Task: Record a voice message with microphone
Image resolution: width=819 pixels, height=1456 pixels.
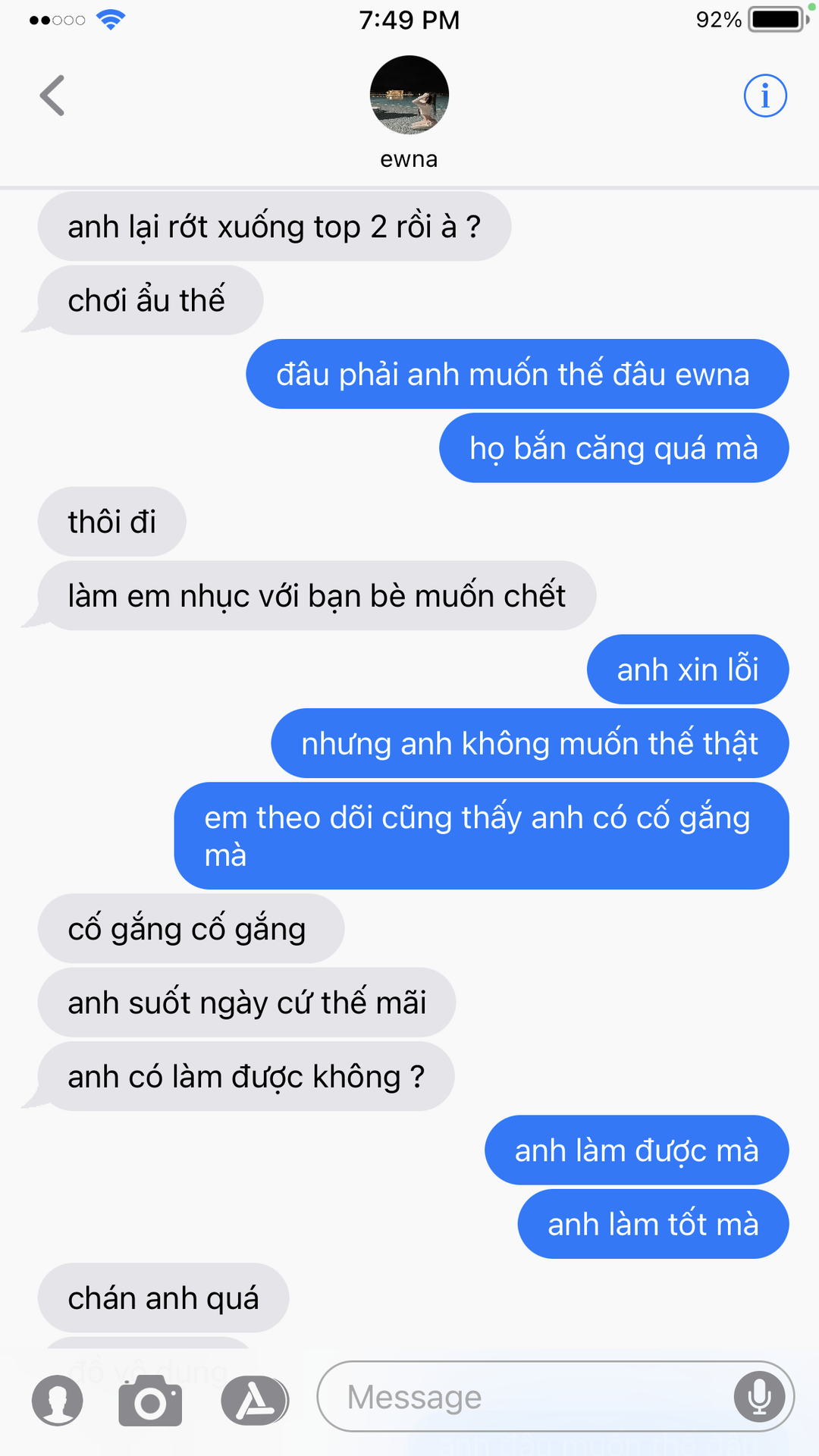Action: [x=759, y=1396]
